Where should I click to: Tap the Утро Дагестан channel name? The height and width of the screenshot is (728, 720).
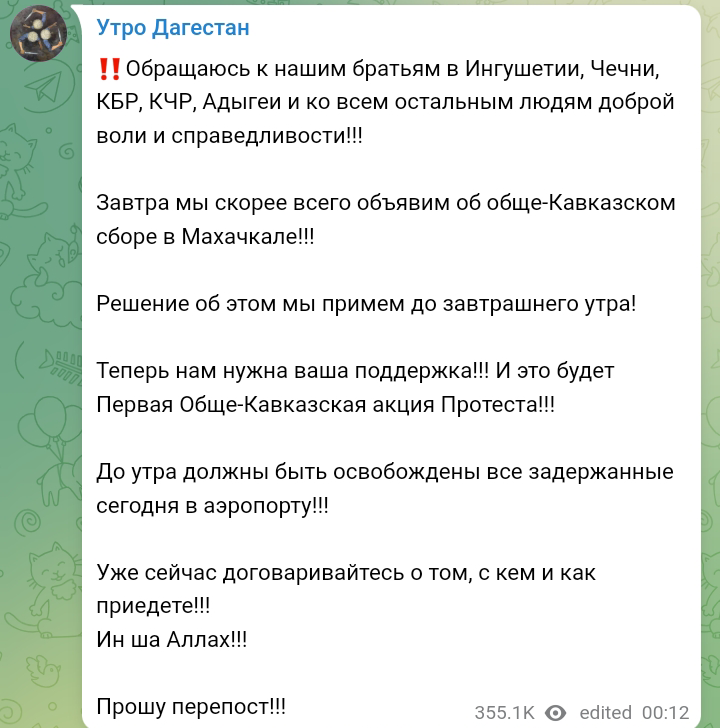tap(172, 29)
